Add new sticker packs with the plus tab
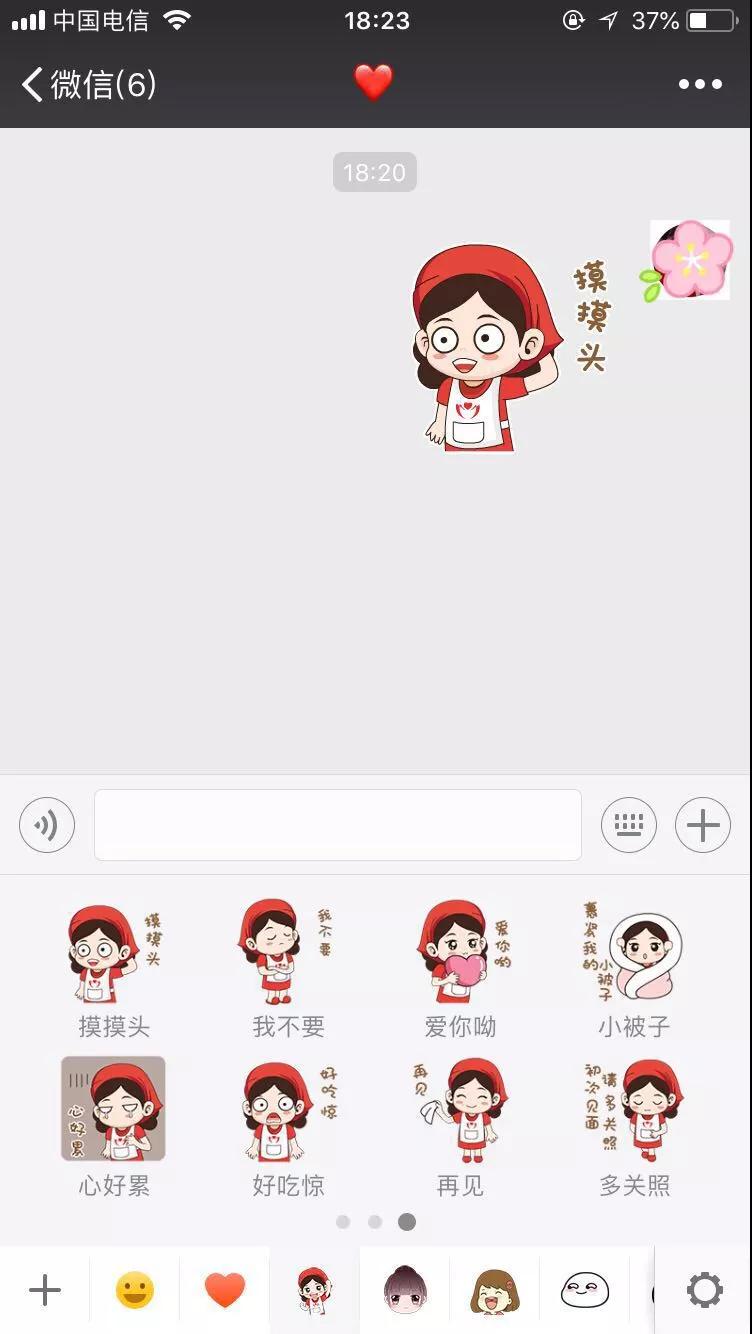This screenshot has width=752, height=1334. (x=45, y=1291)
